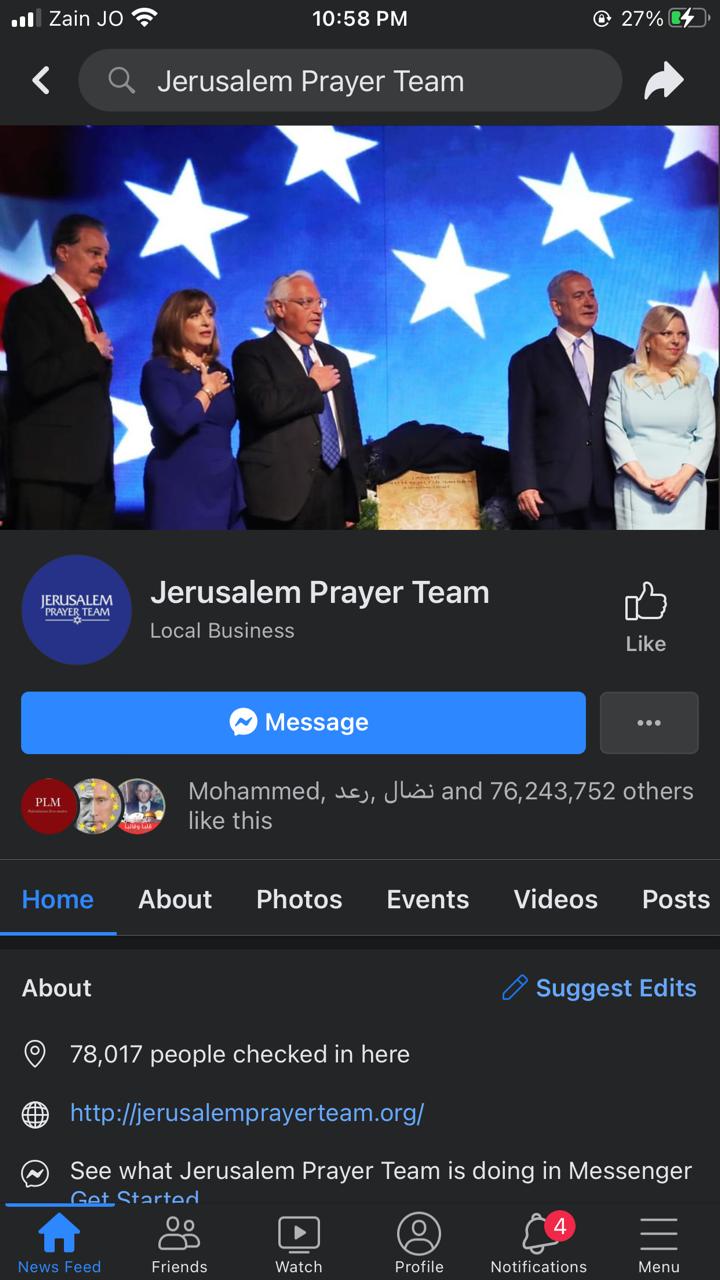Viewport: 720px width, 1280px height.
Task: Like the Jerusalem Prayer Team page
Action: (645, 617)
